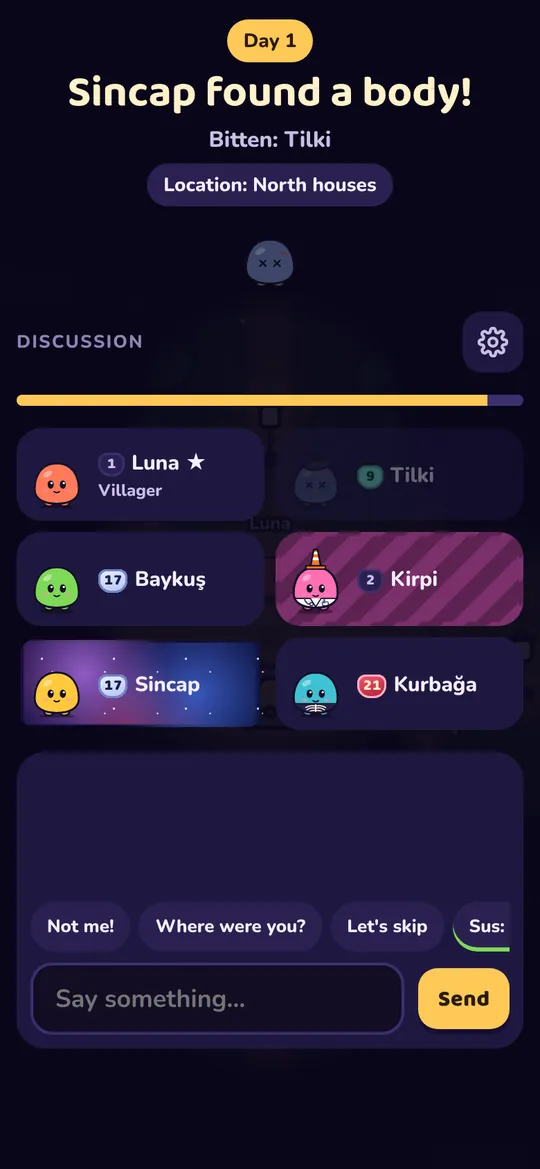Select Luna's player card
This screenshot has height=1169, width=540.
click(x=140, y=474)
